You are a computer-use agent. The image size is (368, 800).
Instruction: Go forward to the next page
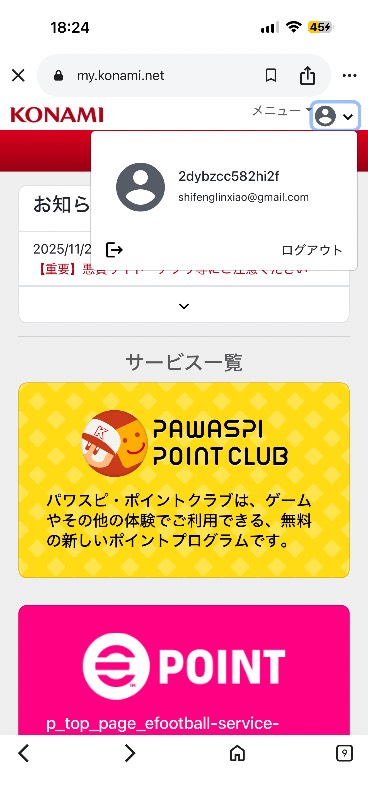[x=131, y=753]
